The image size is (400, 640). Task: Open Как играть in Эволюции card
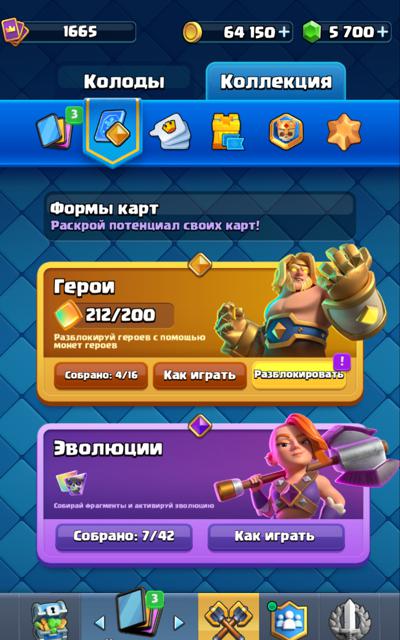[x=276, y=537]
